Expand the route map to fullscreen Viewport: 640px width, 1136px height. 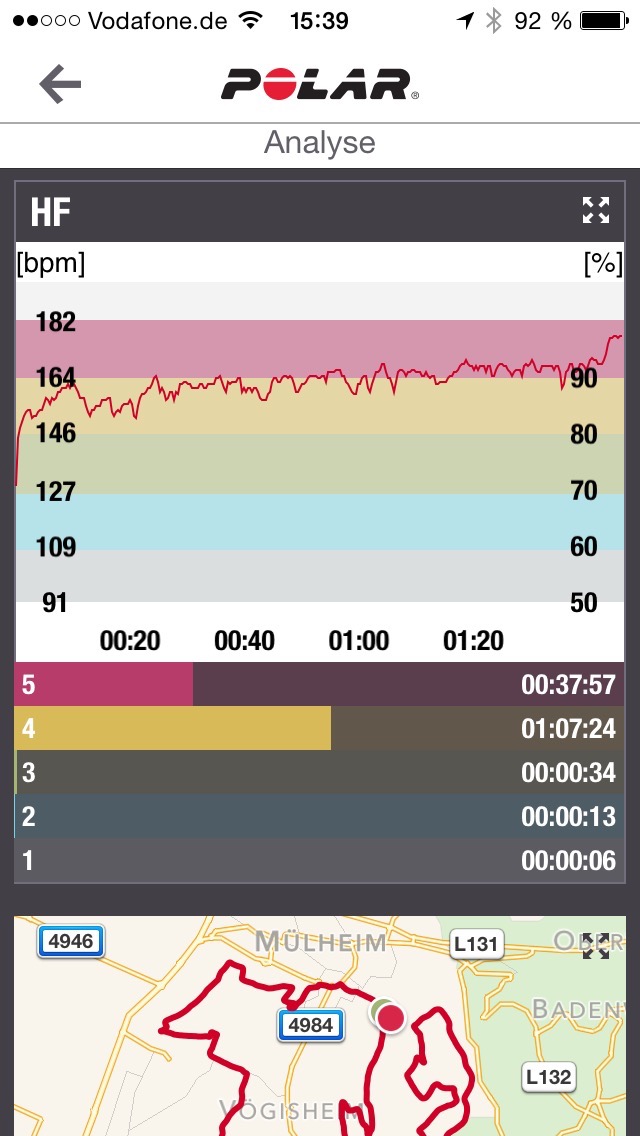pyautogui.click(x=596, y=946)
